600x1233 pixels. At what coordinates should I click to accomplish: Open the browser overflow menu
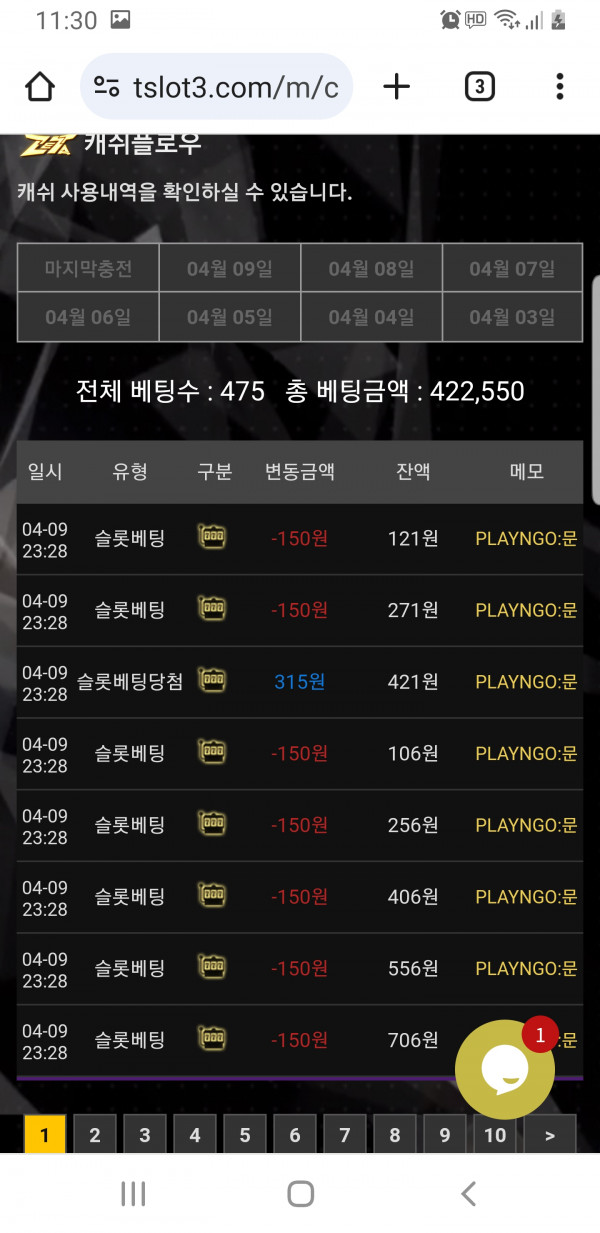pos(560,87)
